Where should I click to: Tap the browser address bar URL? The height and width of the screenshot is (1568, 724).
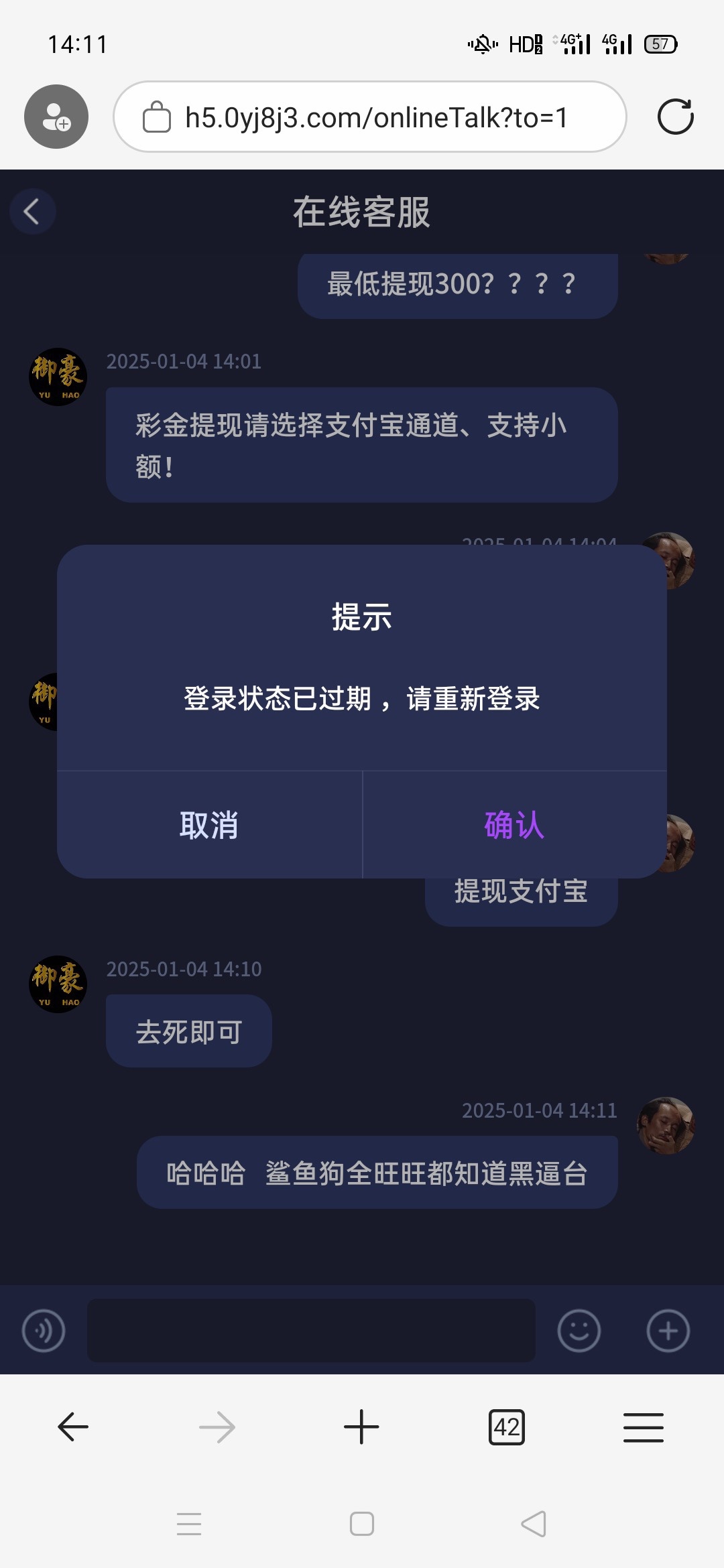[375, 117]
